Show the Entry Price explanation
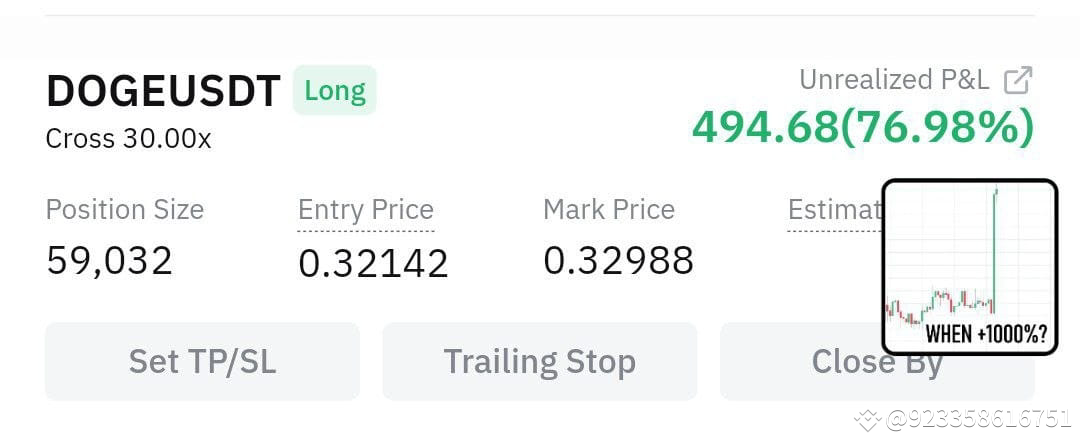1080x441 pixels. pyautogui.click(x=366, y=210)
